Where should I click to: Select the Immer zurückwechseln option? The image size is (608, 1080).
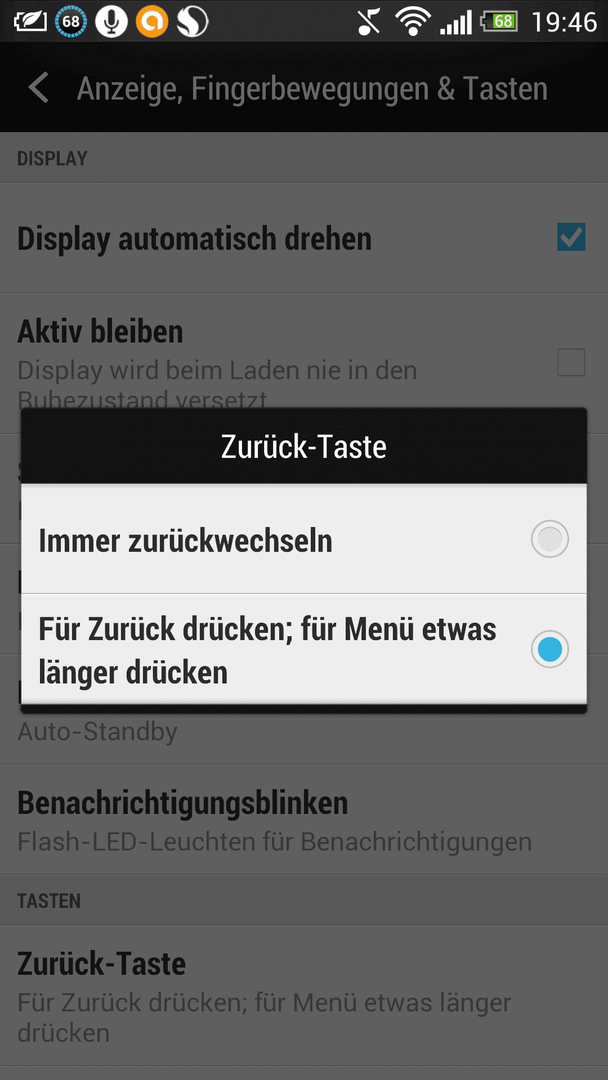pyautogui.click(x=304, y=539)
